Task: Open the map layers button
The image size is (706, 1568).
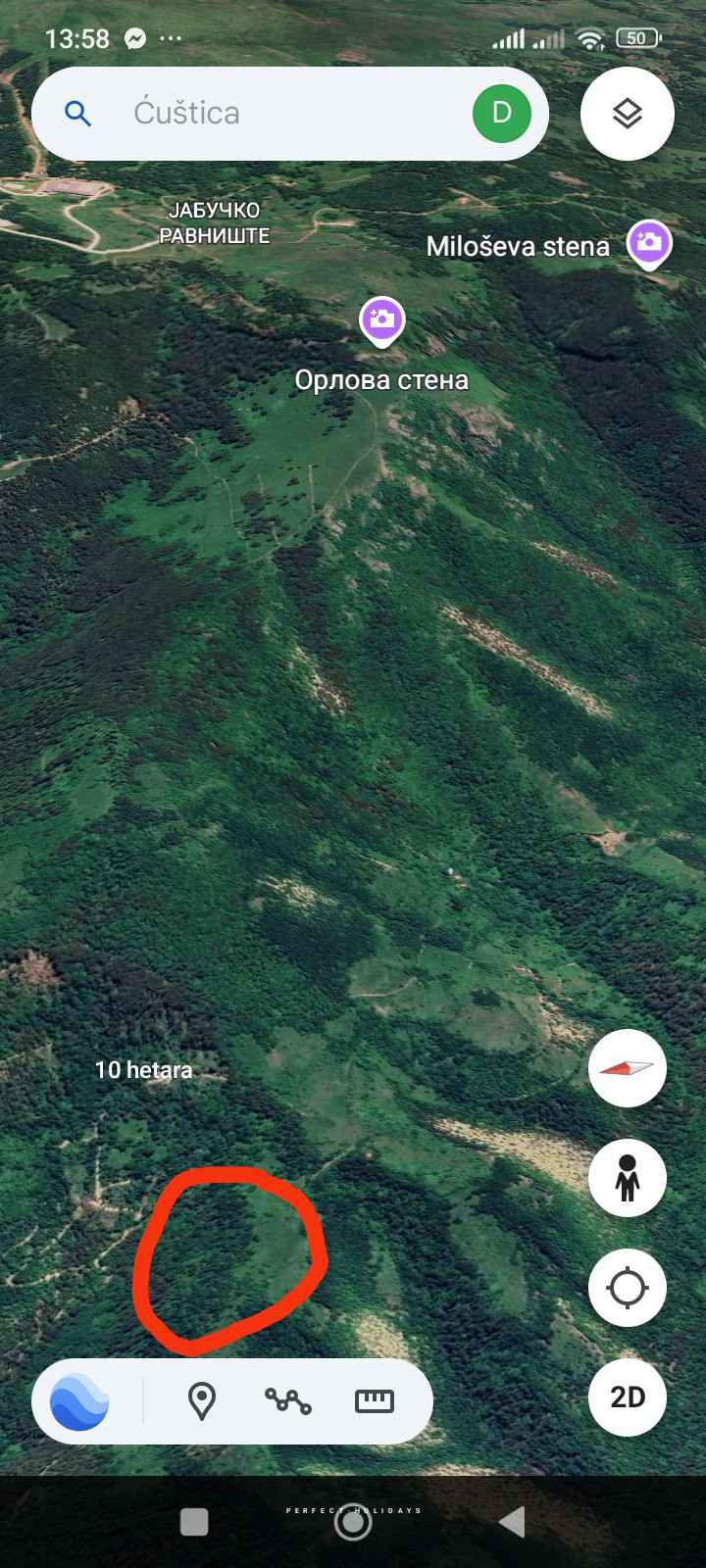Action: [x=628, y=114]
